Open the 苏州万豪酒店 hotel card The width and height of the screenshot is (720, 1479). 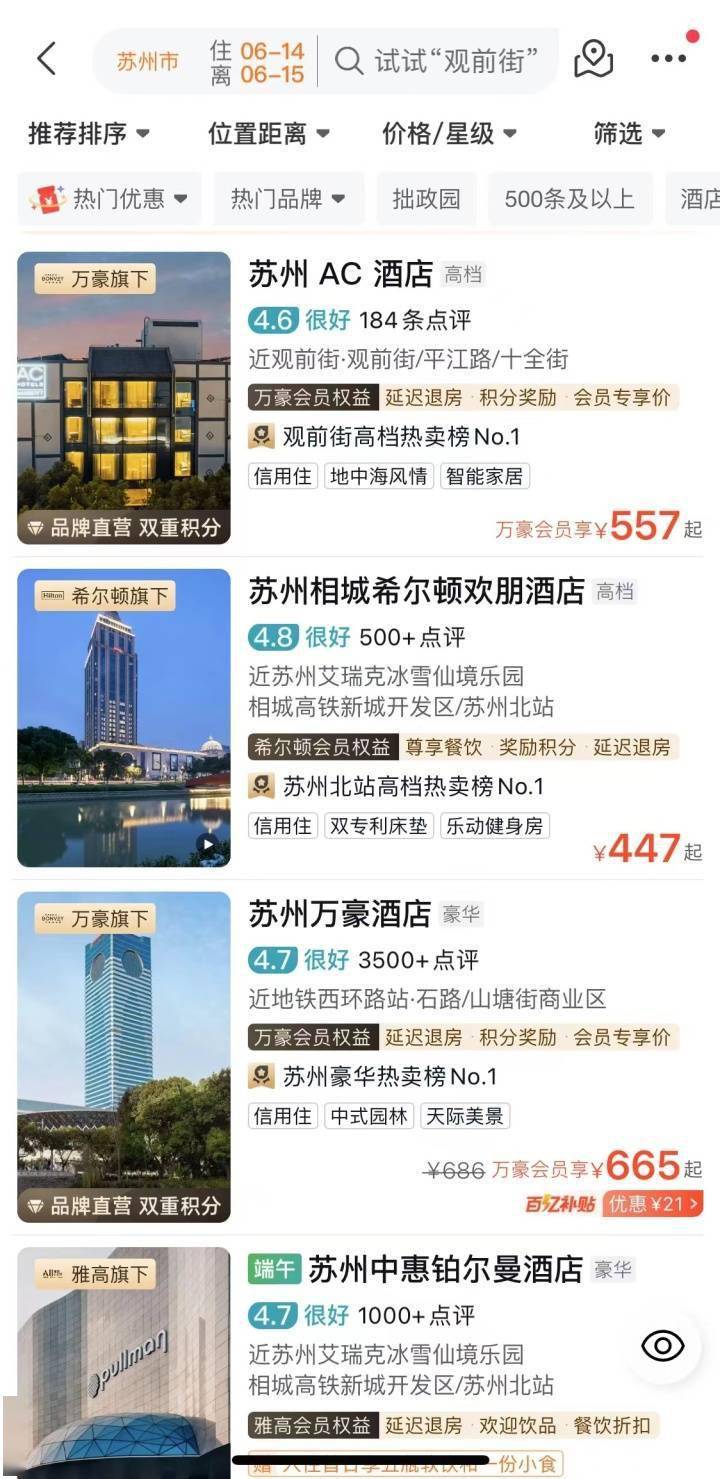(x=339, y=914)
